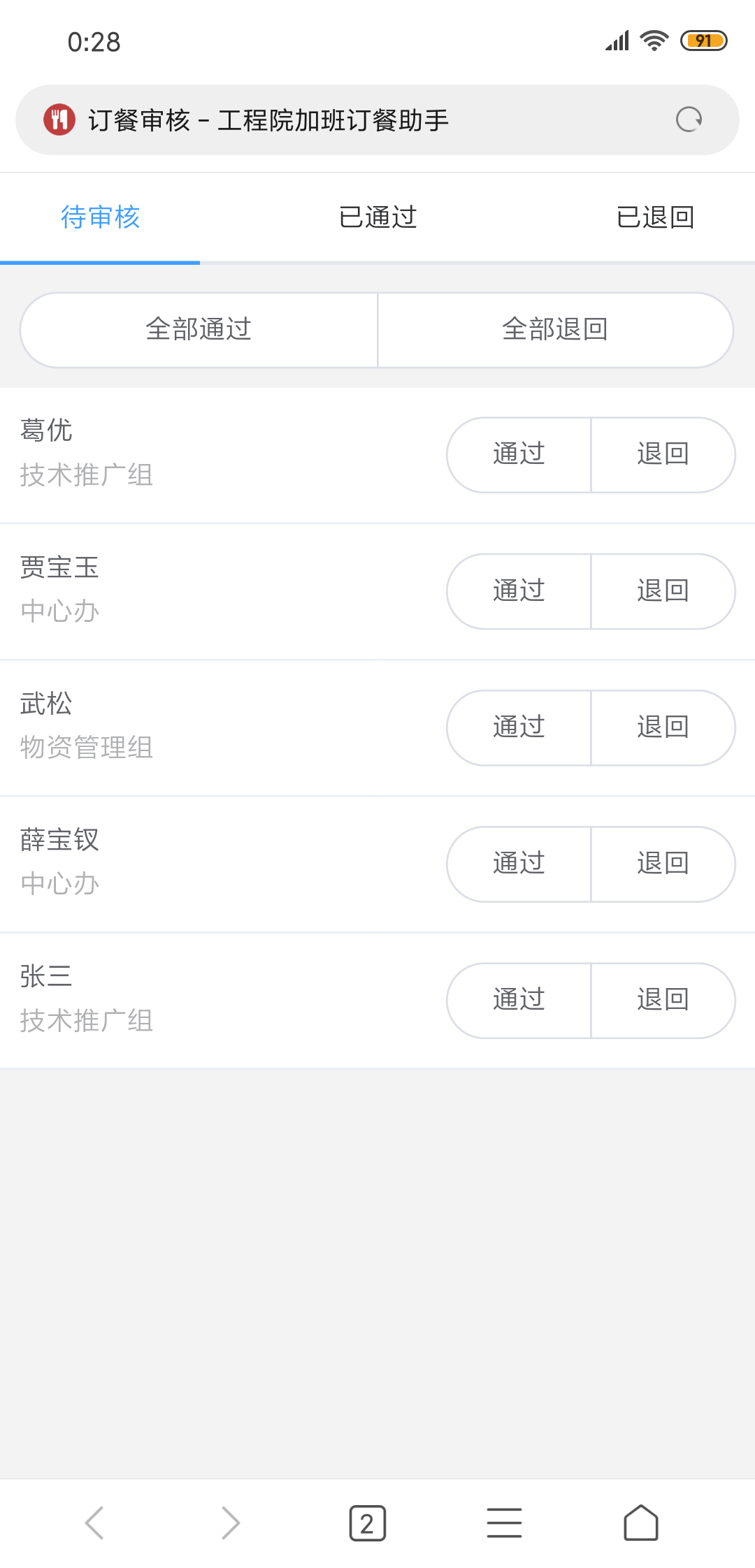Approve 葛优's meal order with 通过

click(x=519, y=454)
